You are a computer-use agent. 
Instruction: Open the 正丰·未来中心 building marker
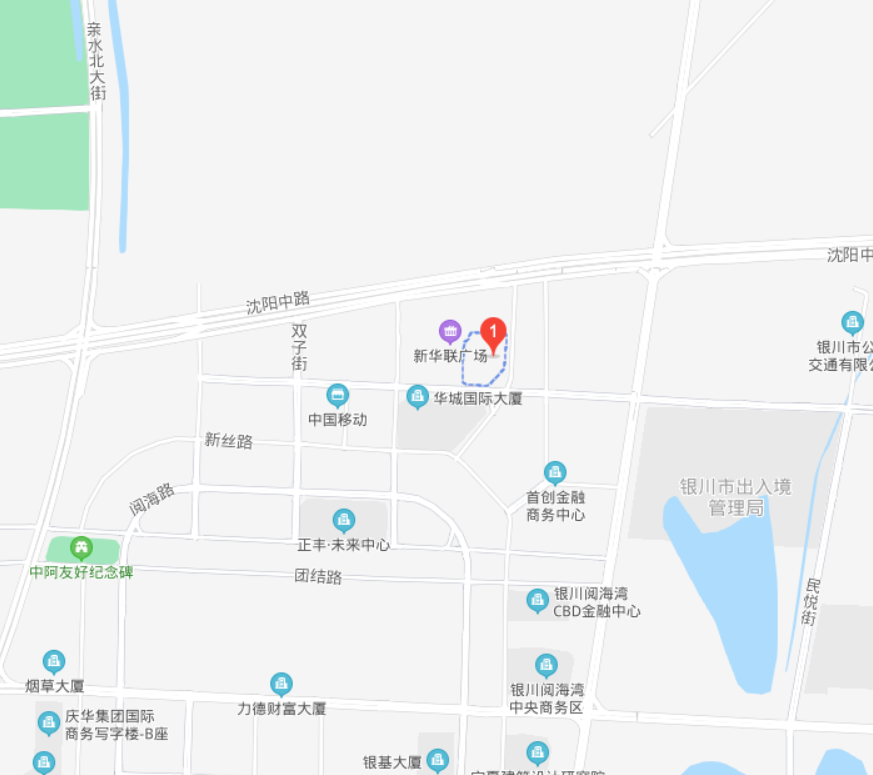[x=344, y=520]
